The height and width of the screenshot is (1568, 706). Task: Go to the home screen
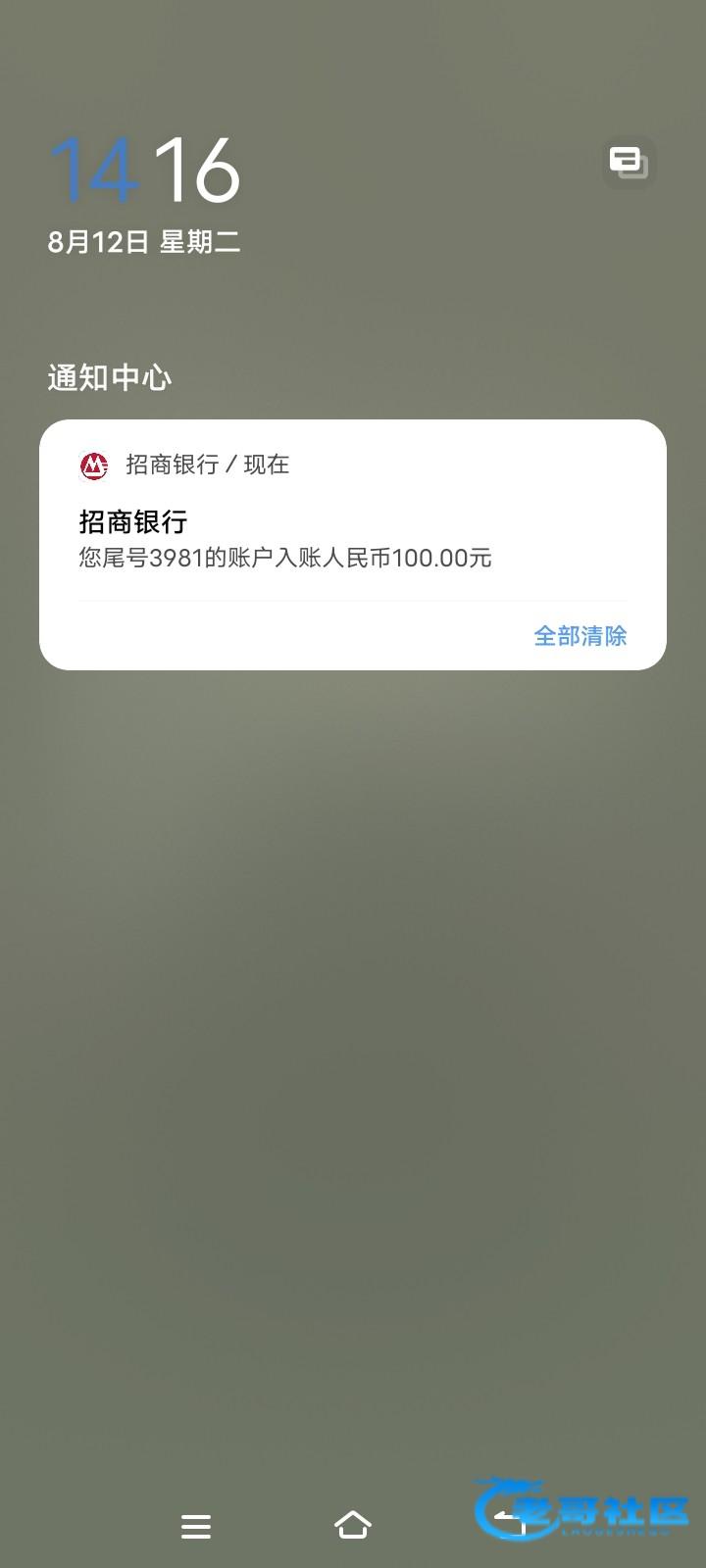coord(352,1525)
